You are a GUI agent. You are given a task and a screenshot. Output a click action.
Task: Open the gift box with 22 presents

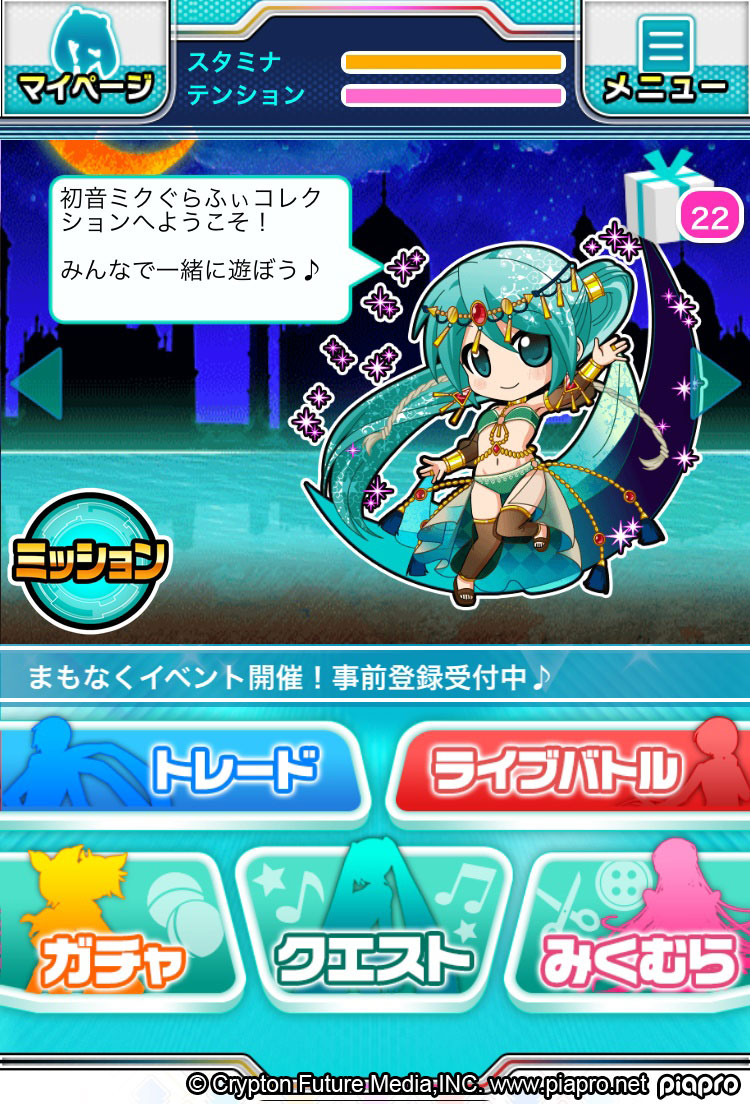click(x=668, y=202)
